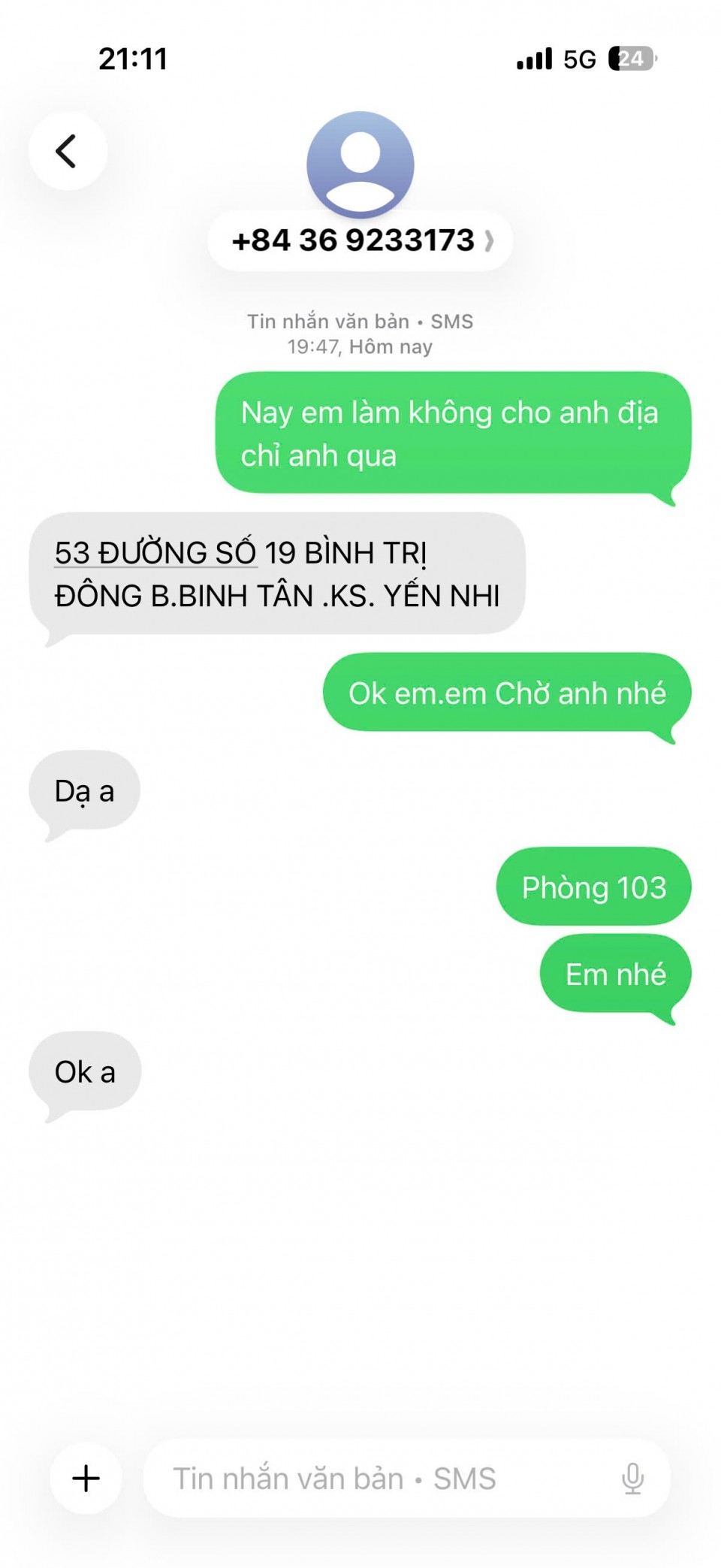
Task: Open the underlined address 53 ĐƯỜNG SỐ
Action: click(155, 553)
